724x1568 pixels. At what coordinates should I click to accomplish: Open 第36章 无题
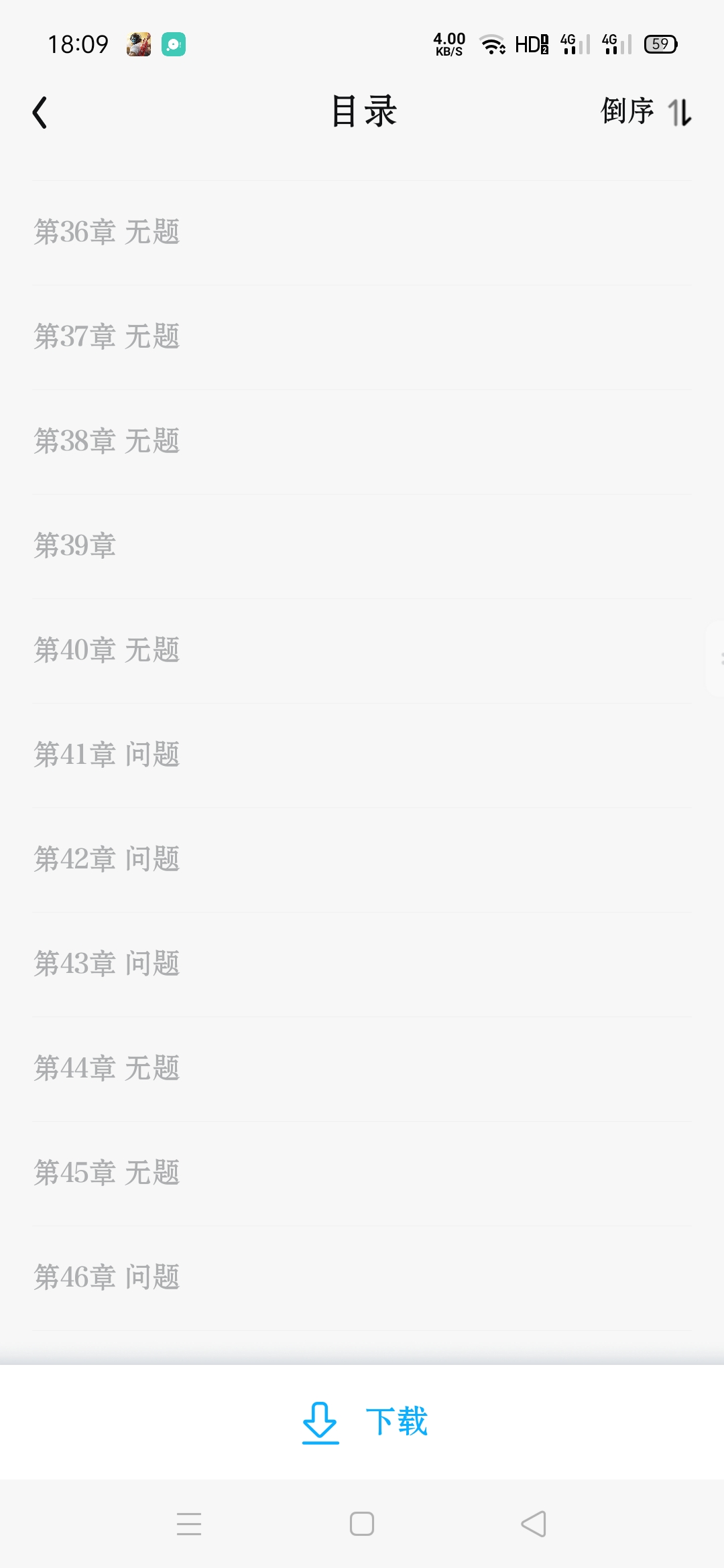pos(362,233)
